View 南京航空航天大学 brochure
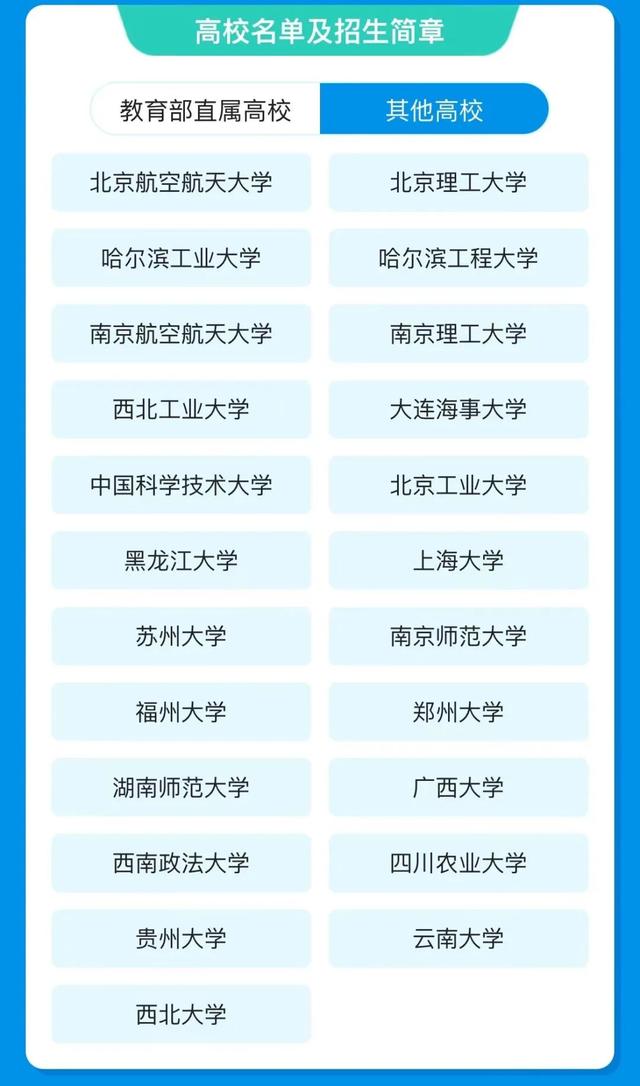Screen dimensions: 640x1086 (x=181, y=334)
